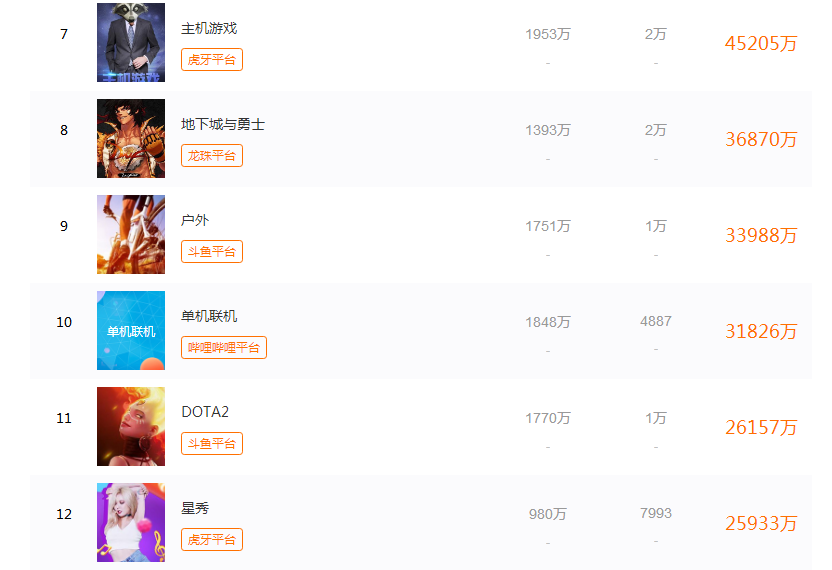Tap the 龙珠平台 tag under 地下城与勇士
This screenshot has height=570, width=832.
pyautogui.click(x=212, y=156)
